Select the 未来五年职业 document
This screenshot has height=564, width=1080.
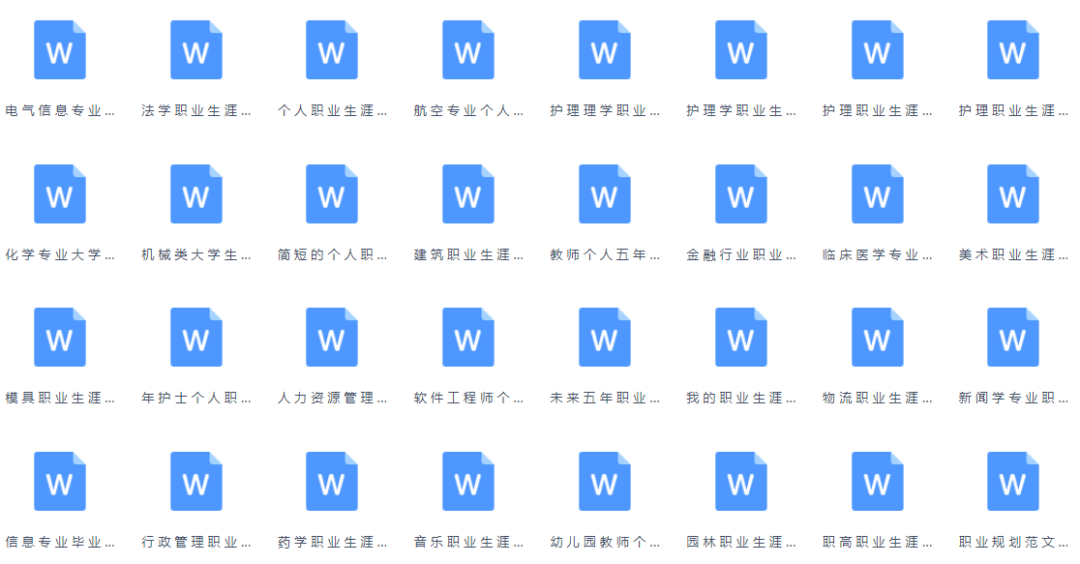coord(604,338)
